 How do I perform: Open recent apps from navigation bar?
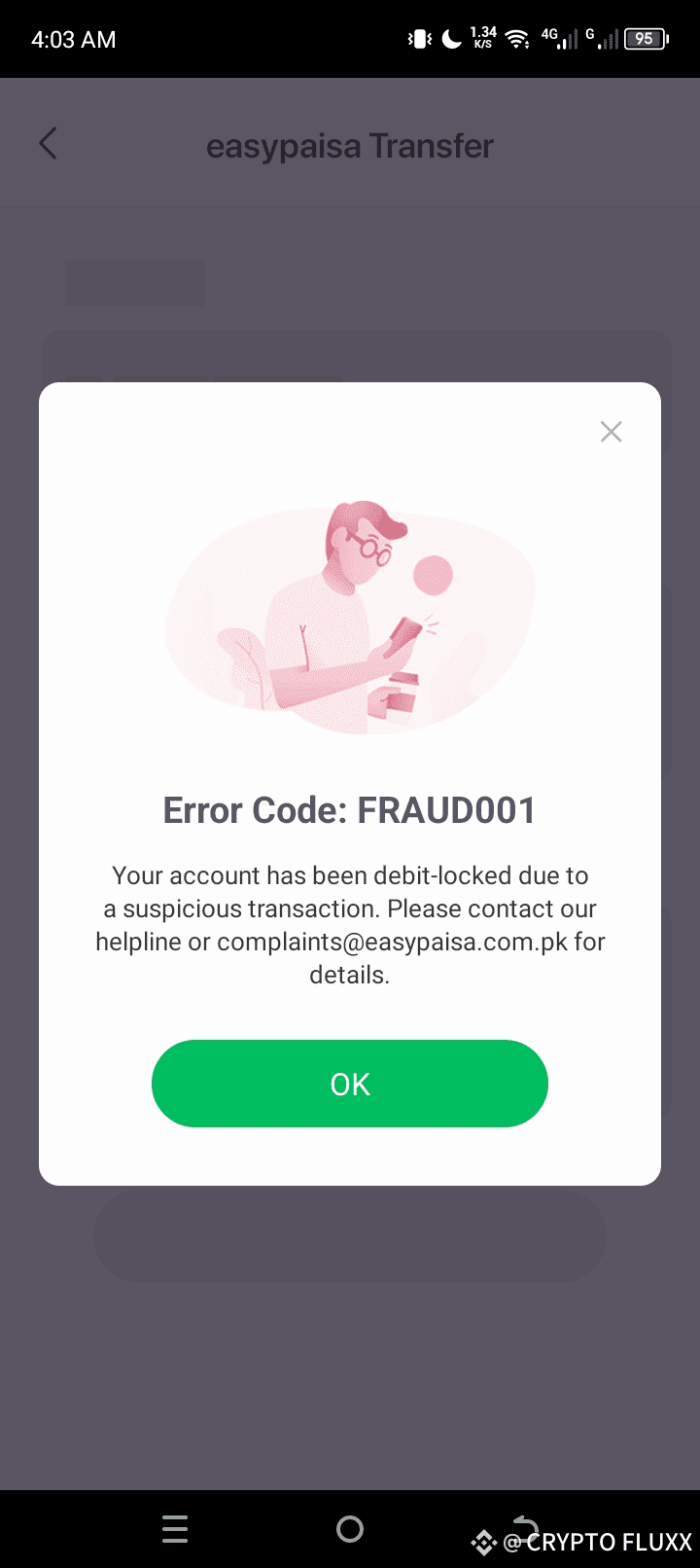(175, 1529)
